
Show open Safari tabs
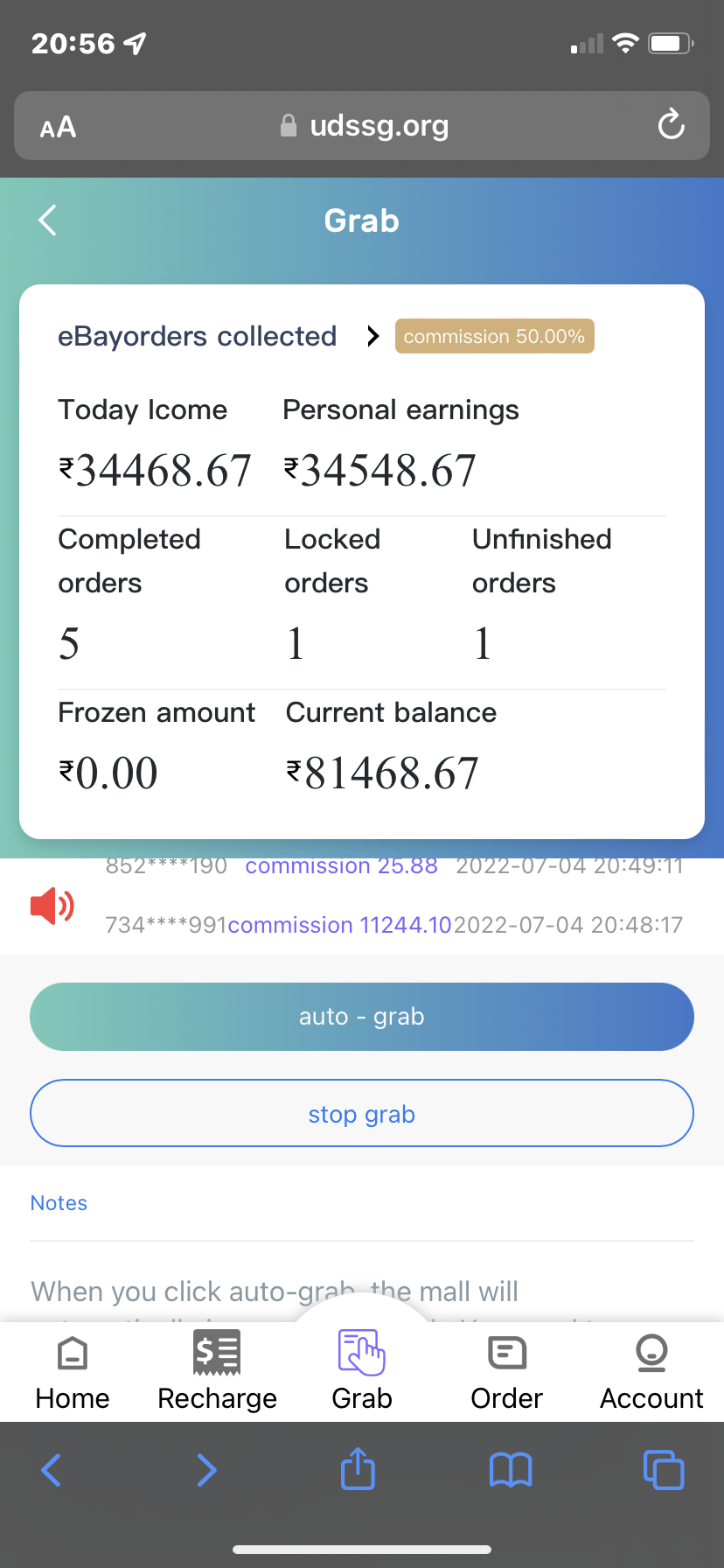(x=664, y=1470)
